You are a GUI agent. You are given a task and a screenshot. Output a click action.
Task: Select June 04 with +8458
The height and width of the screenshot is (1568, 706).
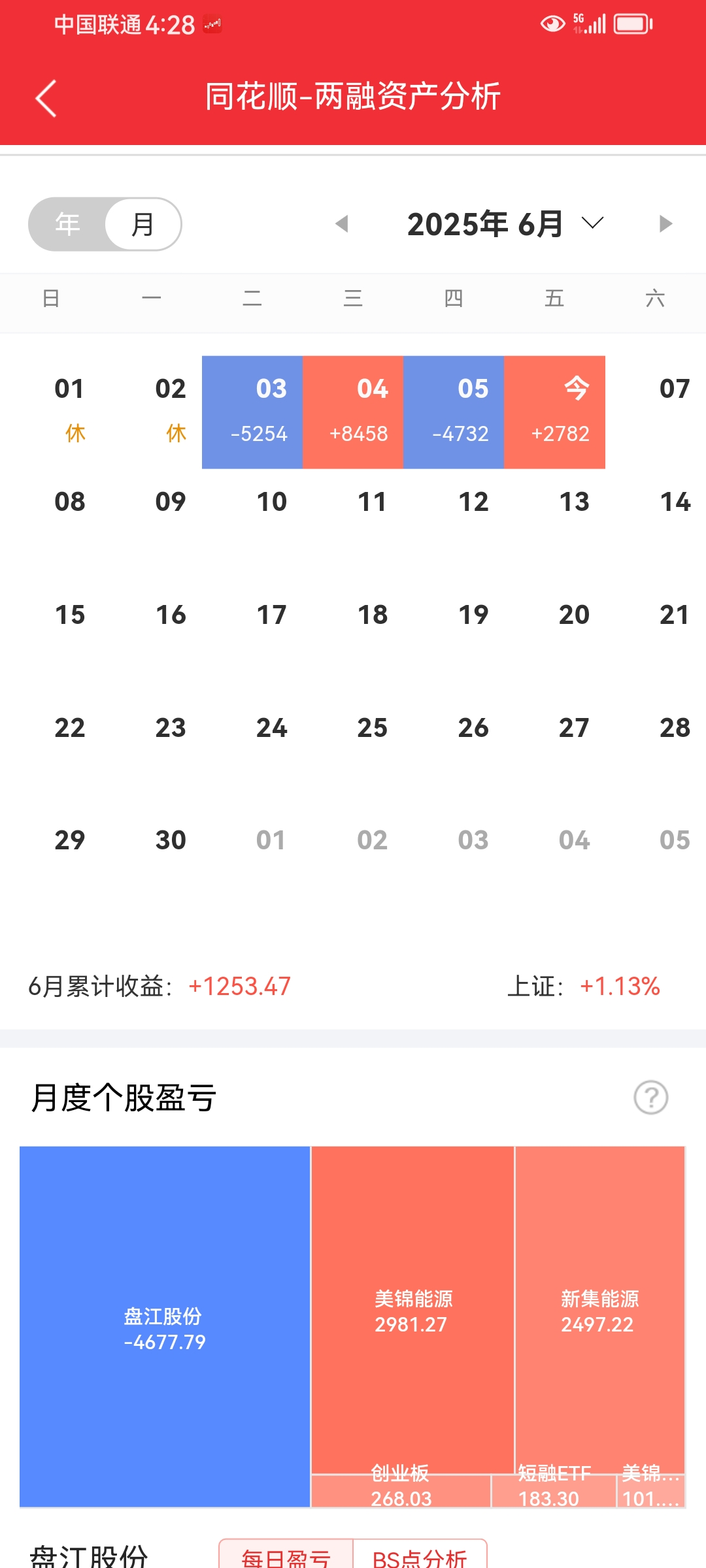[353, 412]
